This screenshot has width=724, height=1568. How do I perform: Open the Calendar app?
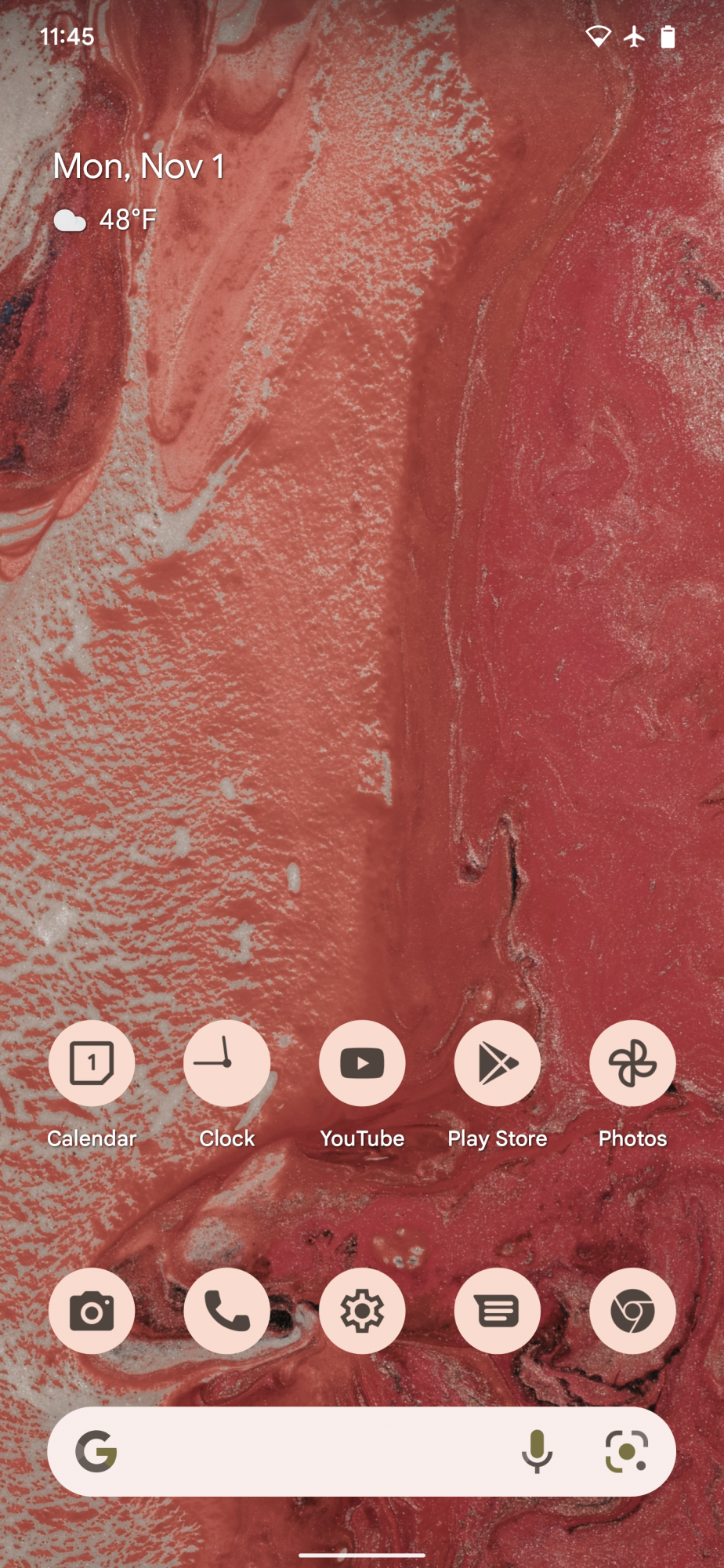pos(92,1063)
